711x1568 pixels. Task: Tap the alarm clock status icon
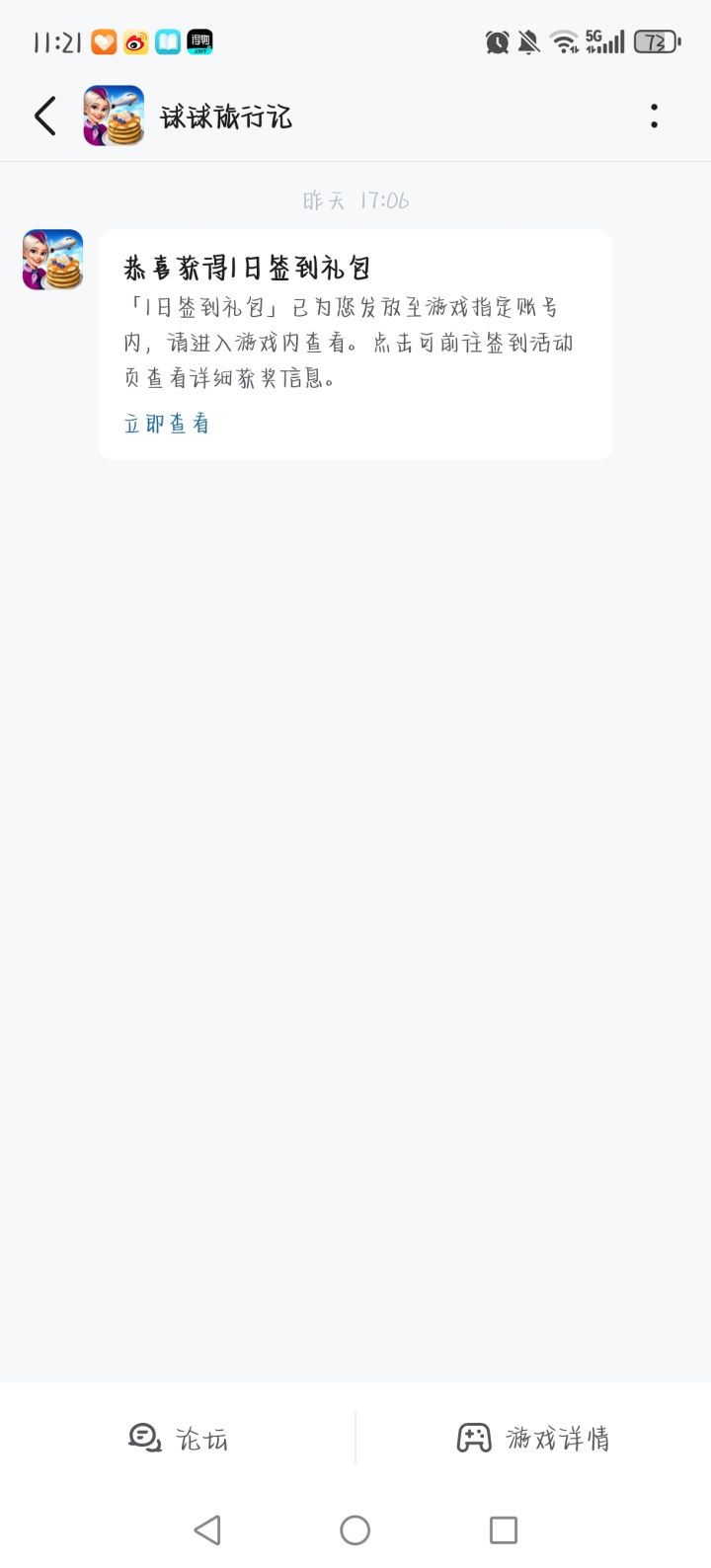(x=497, y=40)
